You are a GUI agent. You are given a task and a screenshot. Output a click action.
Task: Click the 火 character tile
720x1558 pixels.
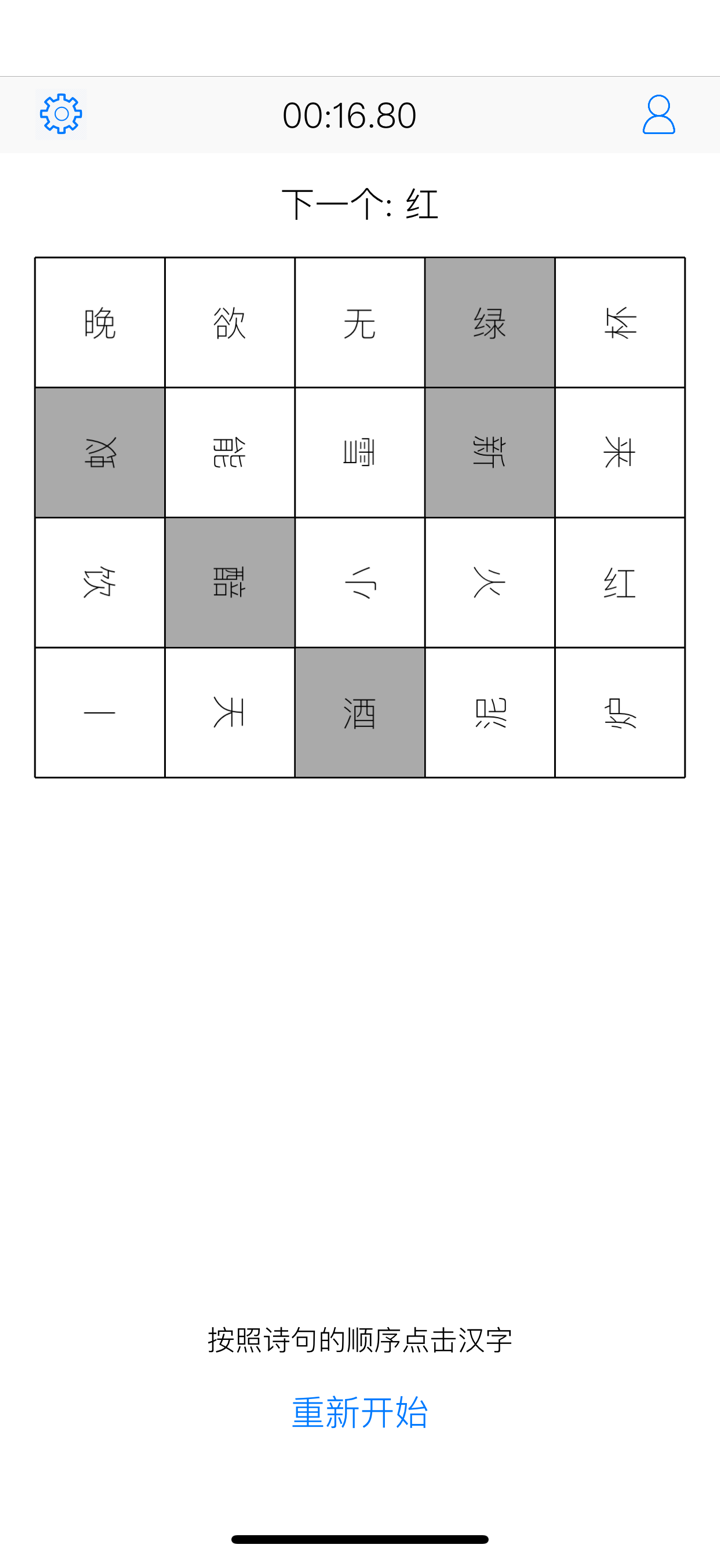pos(489,582)
